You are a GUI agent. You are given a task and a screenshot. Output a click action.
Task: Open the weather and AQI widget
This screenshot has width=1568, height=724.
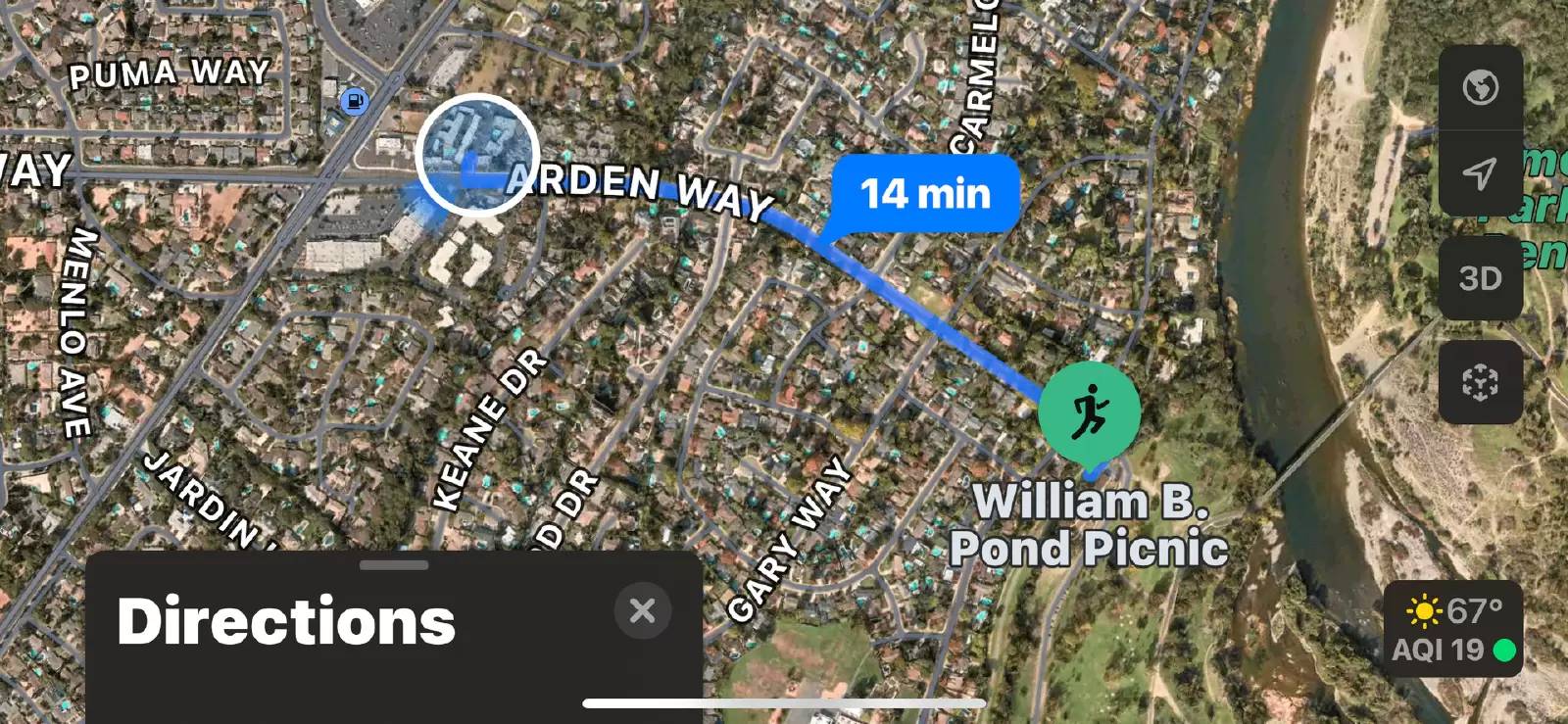coord(1452,629)
